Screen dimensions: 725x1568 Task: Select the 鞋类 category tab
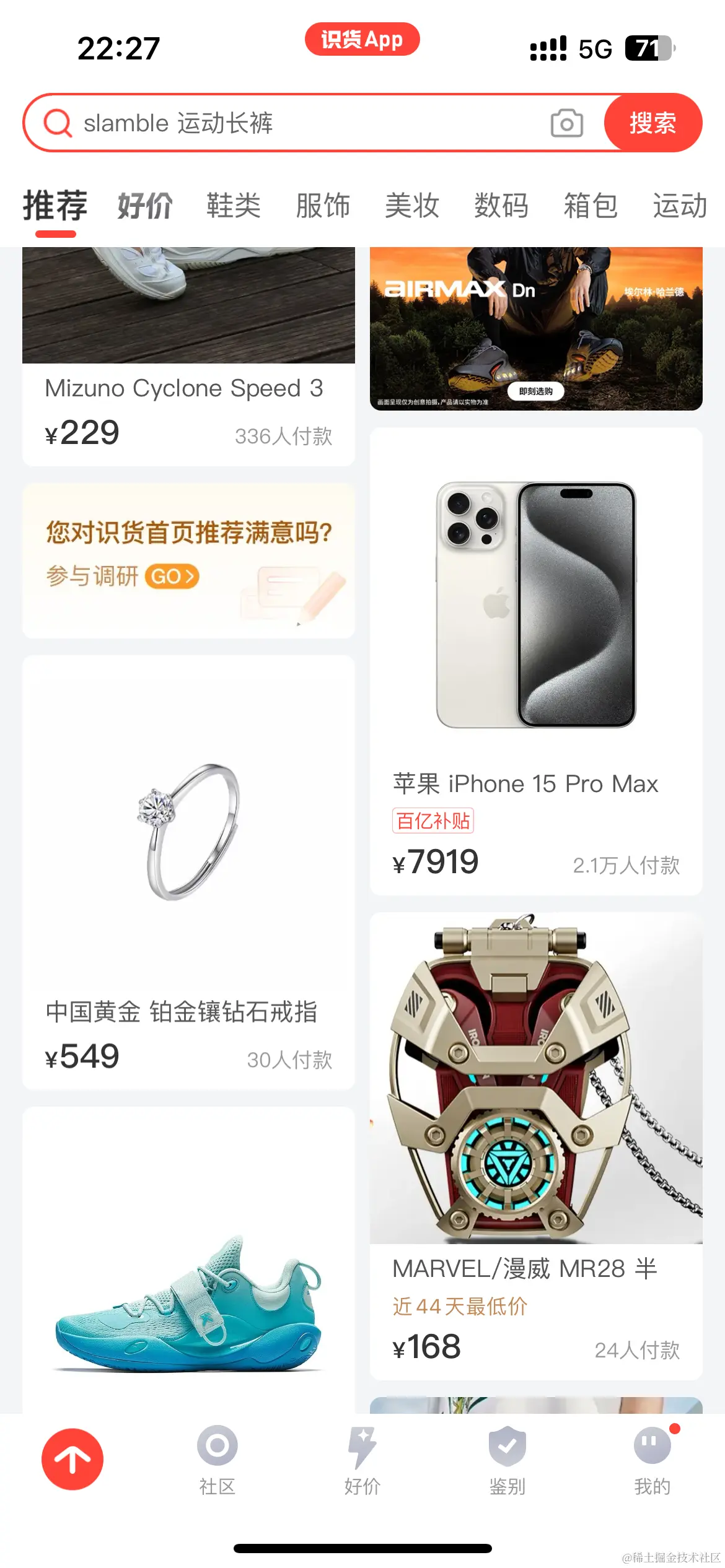(x=234, y=206)
